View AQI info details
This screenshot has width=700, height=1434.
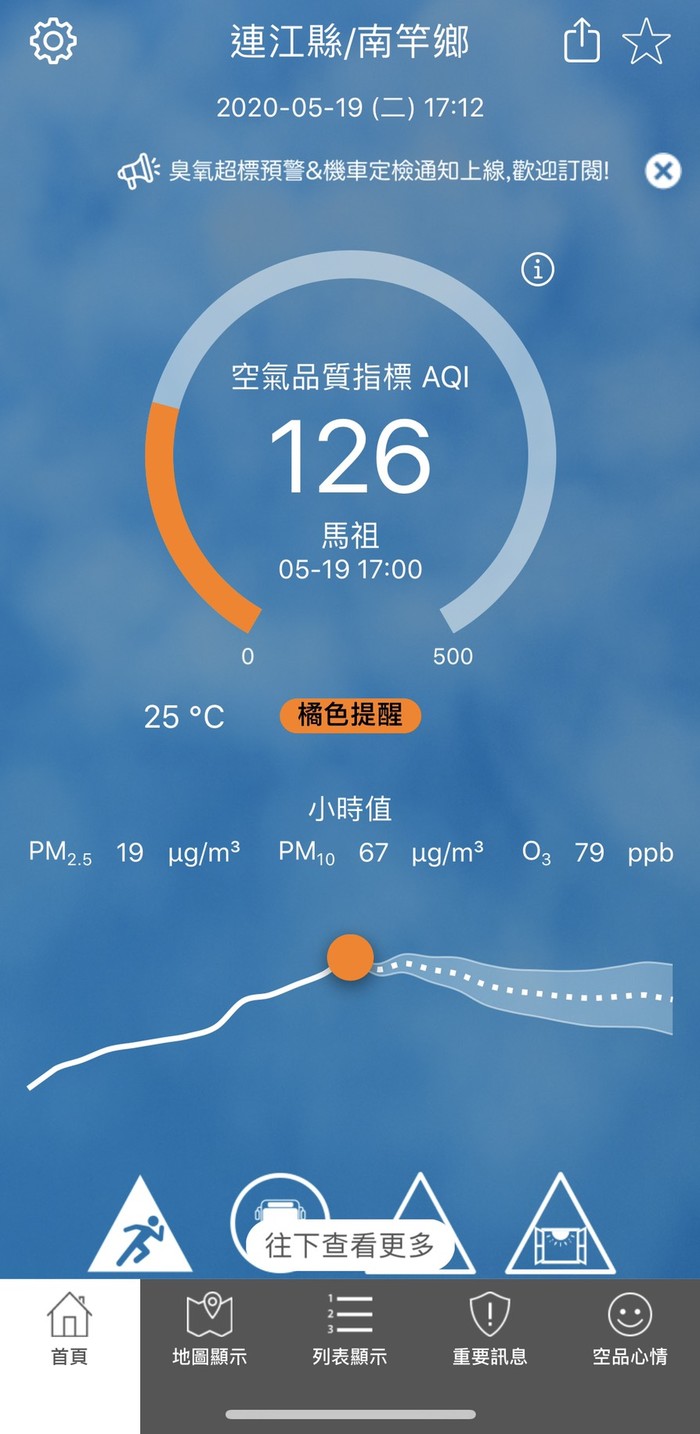[x=538, y=269]
